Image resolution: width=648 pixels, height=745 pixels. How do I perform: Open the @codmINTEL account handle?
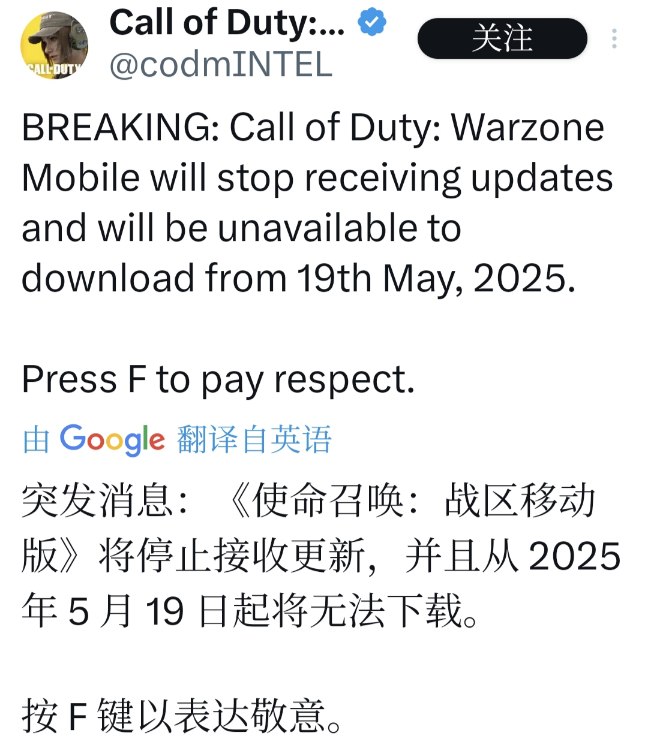click(221, 64)
